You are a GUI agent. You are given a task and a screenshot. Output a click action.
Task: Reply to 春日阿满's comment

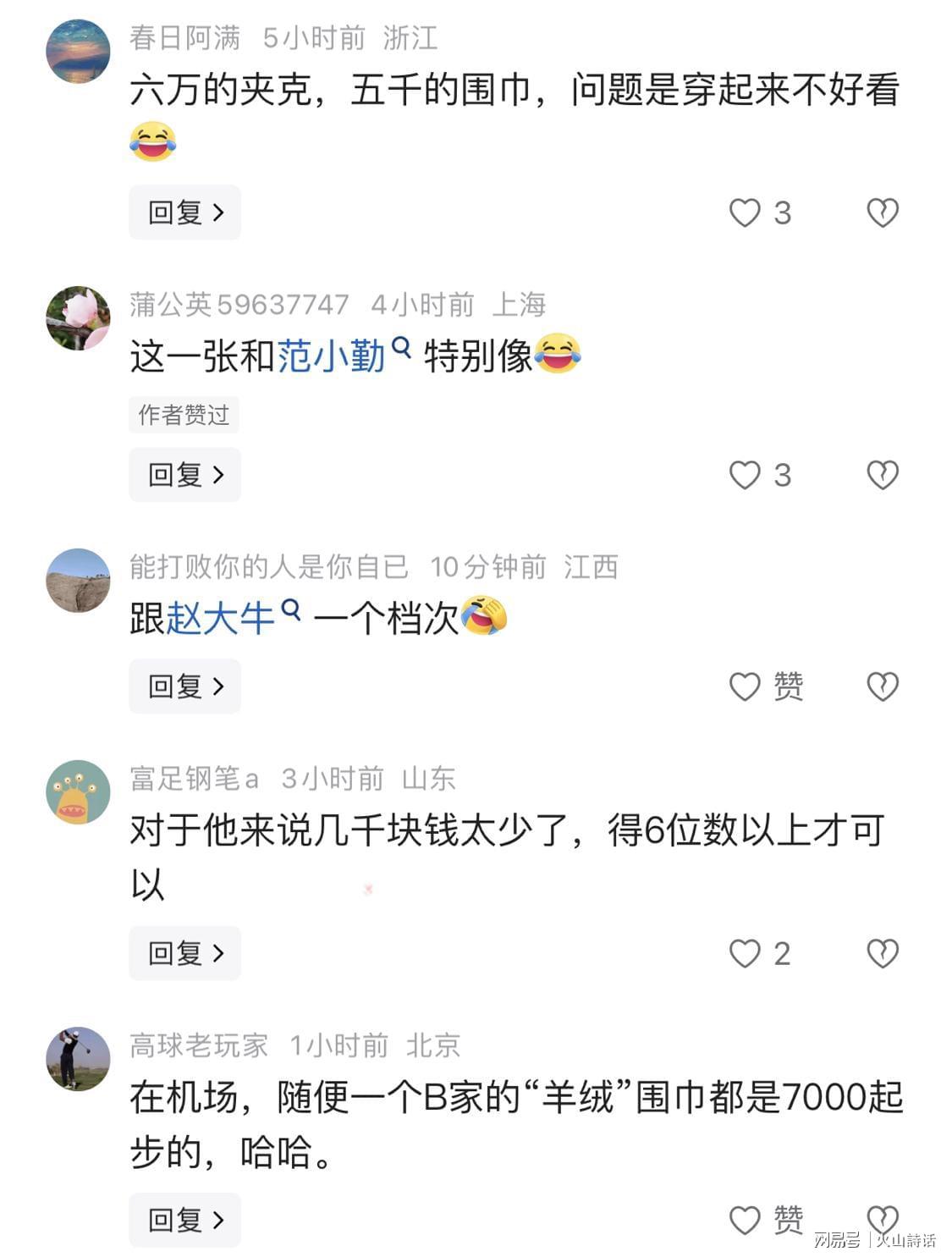point(184,212)
